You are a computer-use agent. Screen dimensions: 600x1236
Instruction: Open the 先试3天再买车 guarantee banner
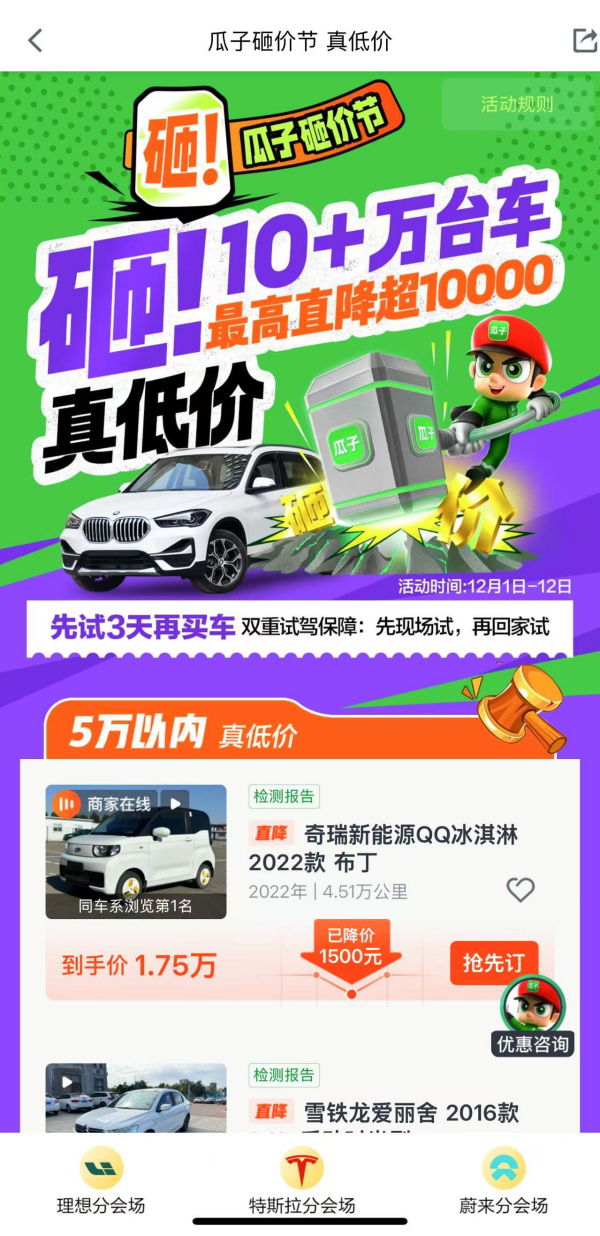tap(299, 628)
